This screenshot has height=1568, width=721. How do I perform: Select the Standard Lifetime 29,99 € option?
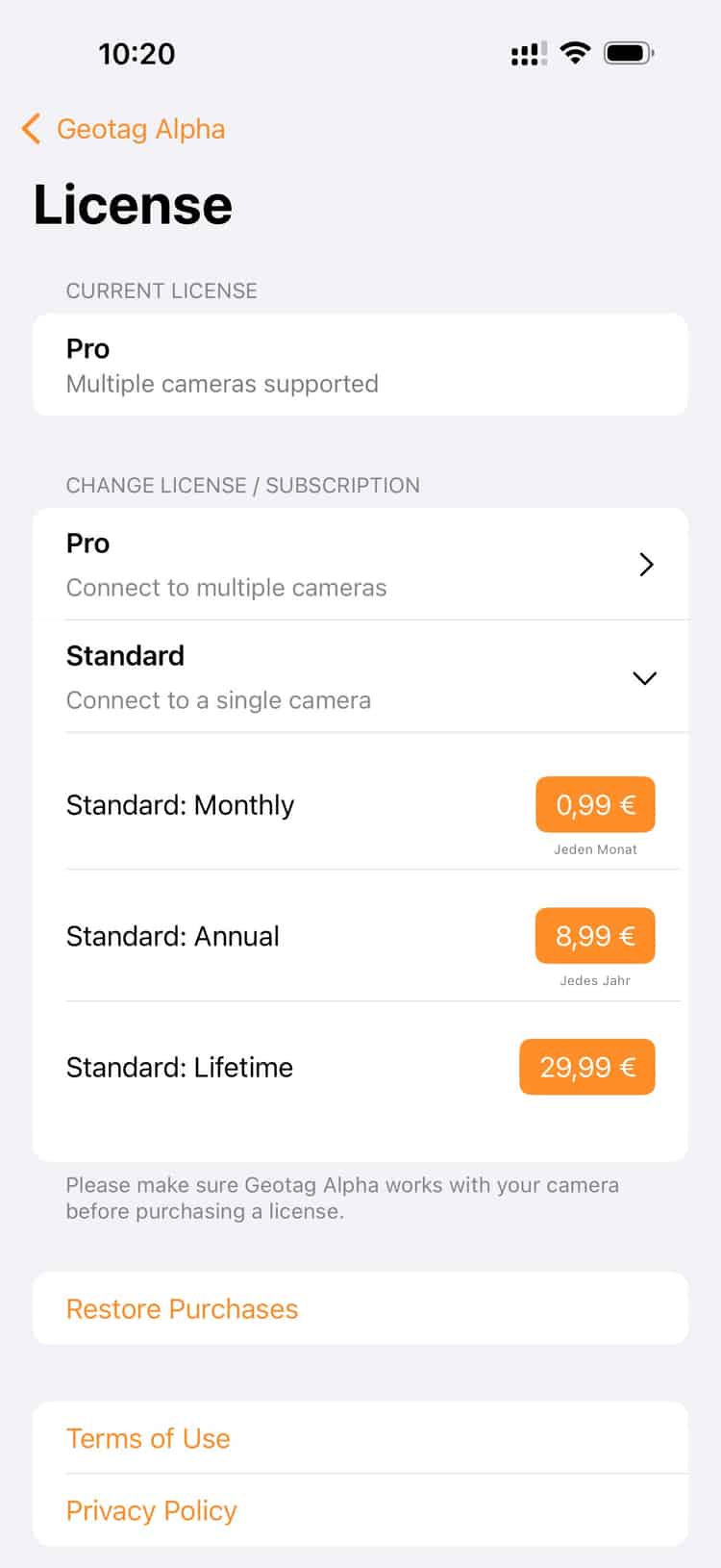point(586,1067)
